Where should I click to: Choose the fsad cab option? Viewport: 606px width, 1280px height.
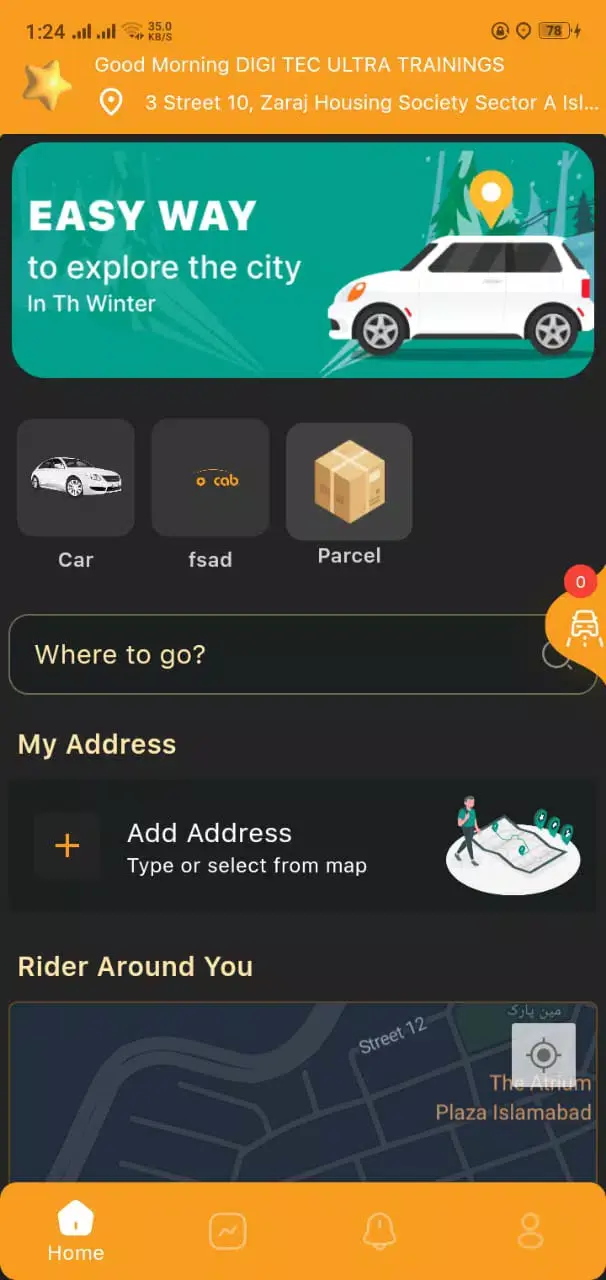[210, 478]
